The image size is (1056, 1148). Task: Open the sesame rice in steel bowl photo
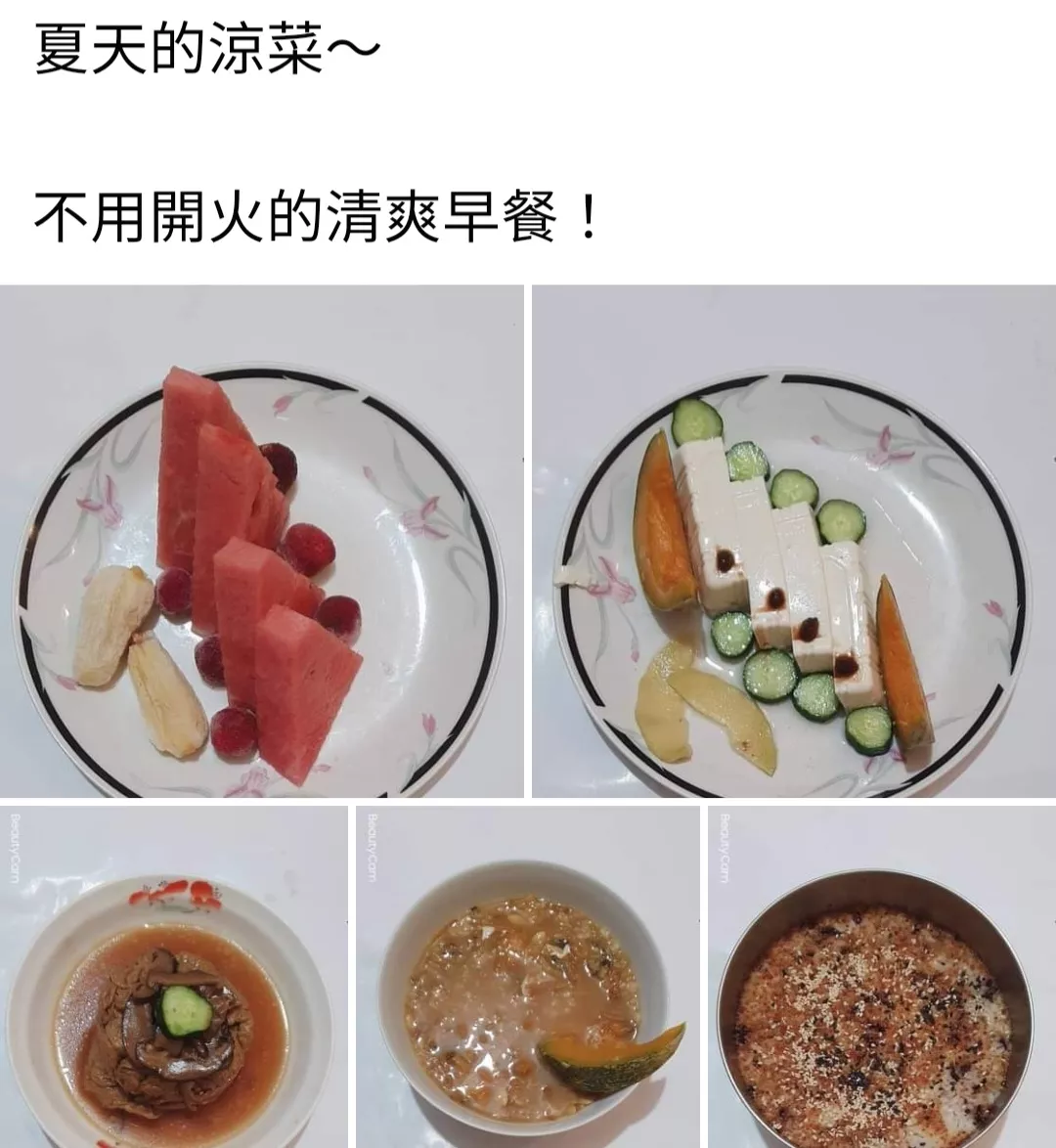[x=881, y=977]
